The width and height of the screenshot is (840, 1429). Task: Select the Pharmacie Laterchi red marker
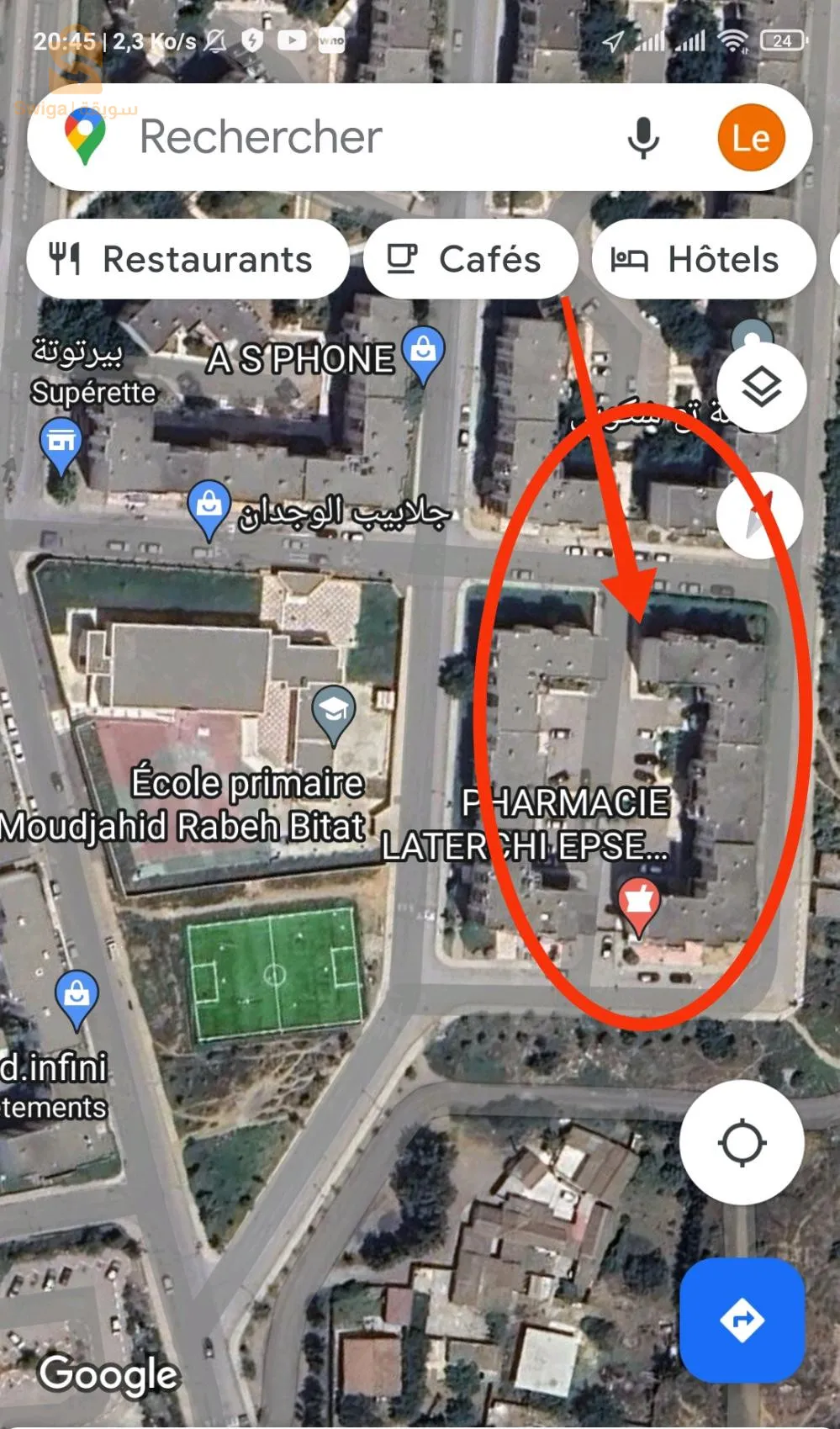coord(638,903)
